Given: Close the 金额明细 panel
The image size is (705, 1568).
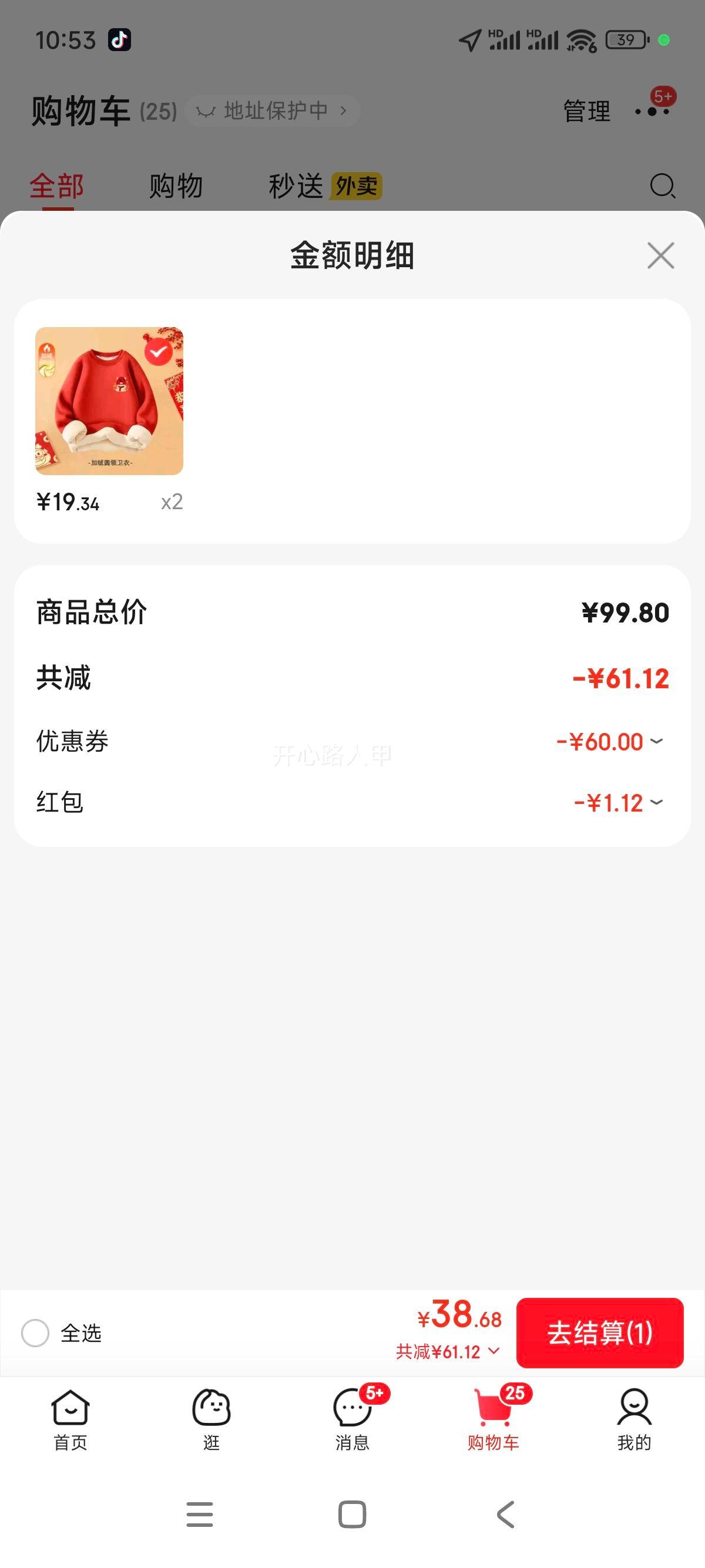Looking at the screenshot, I should (x=660, y=255).
